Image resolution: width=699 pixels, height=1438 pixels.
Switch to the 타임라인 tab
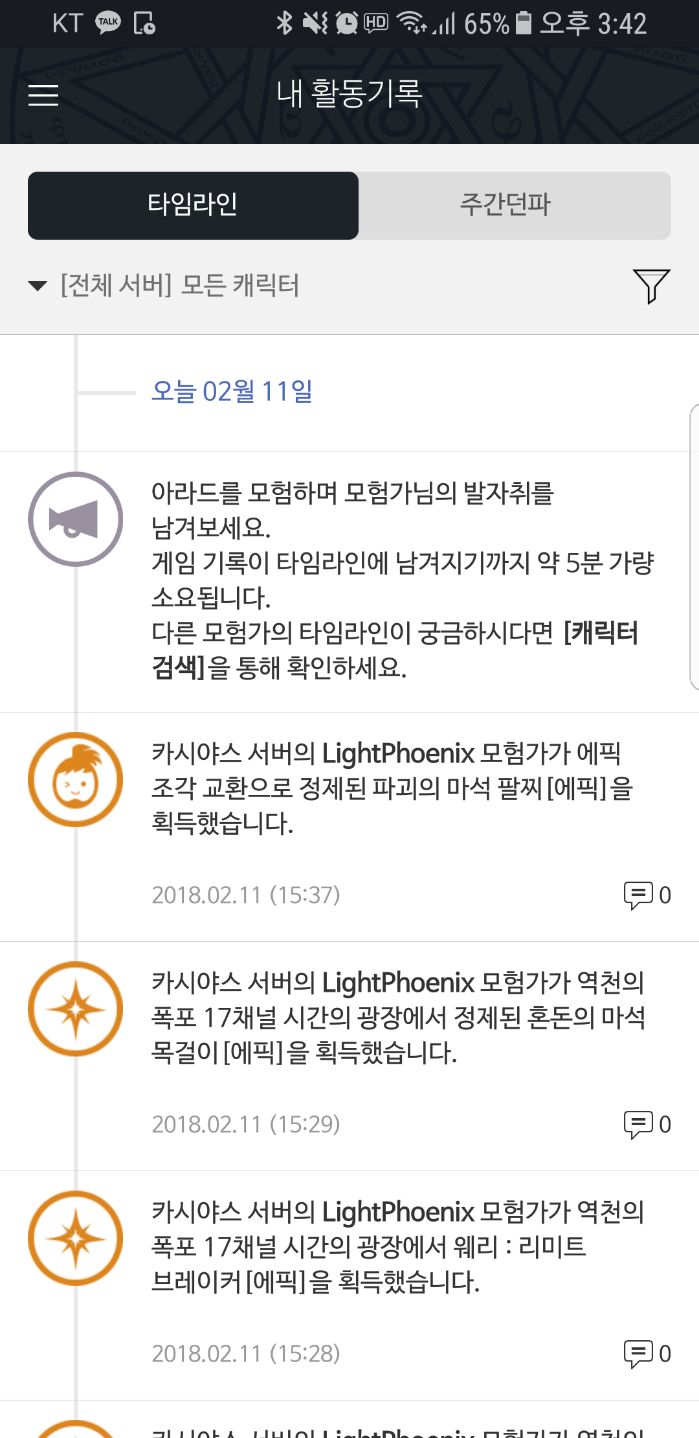coord(193,206)
